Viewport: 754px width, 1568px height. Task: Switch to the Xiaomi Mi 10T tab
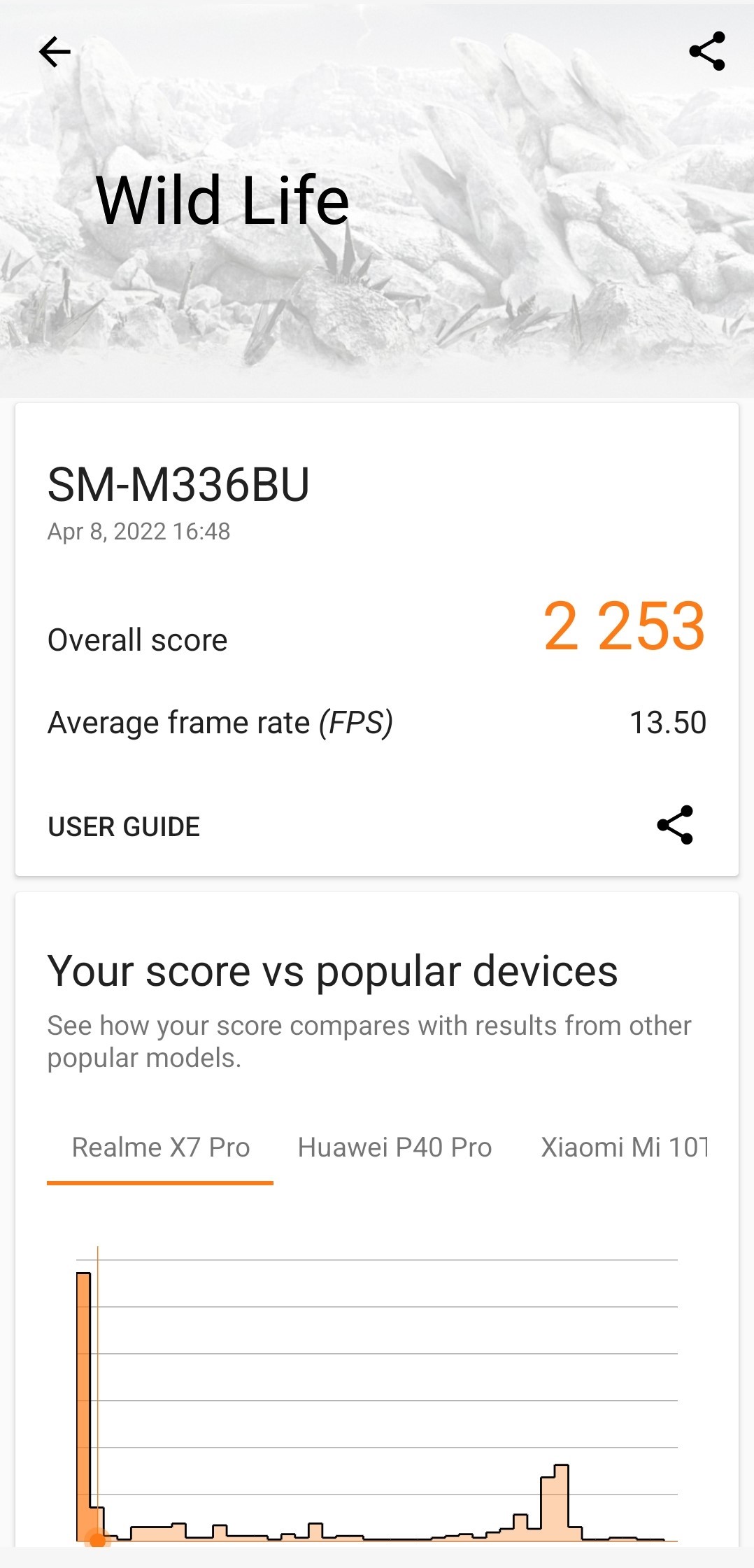coord(624,1147)
